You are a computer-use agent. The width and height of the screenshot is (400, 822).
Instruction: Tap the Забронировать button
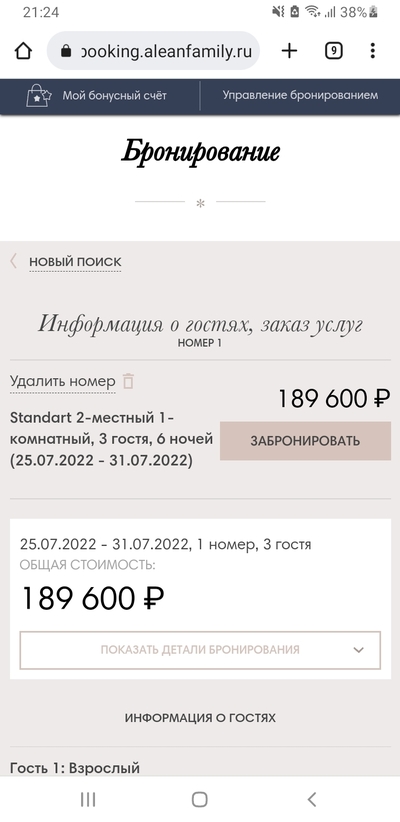pos(305,441)
